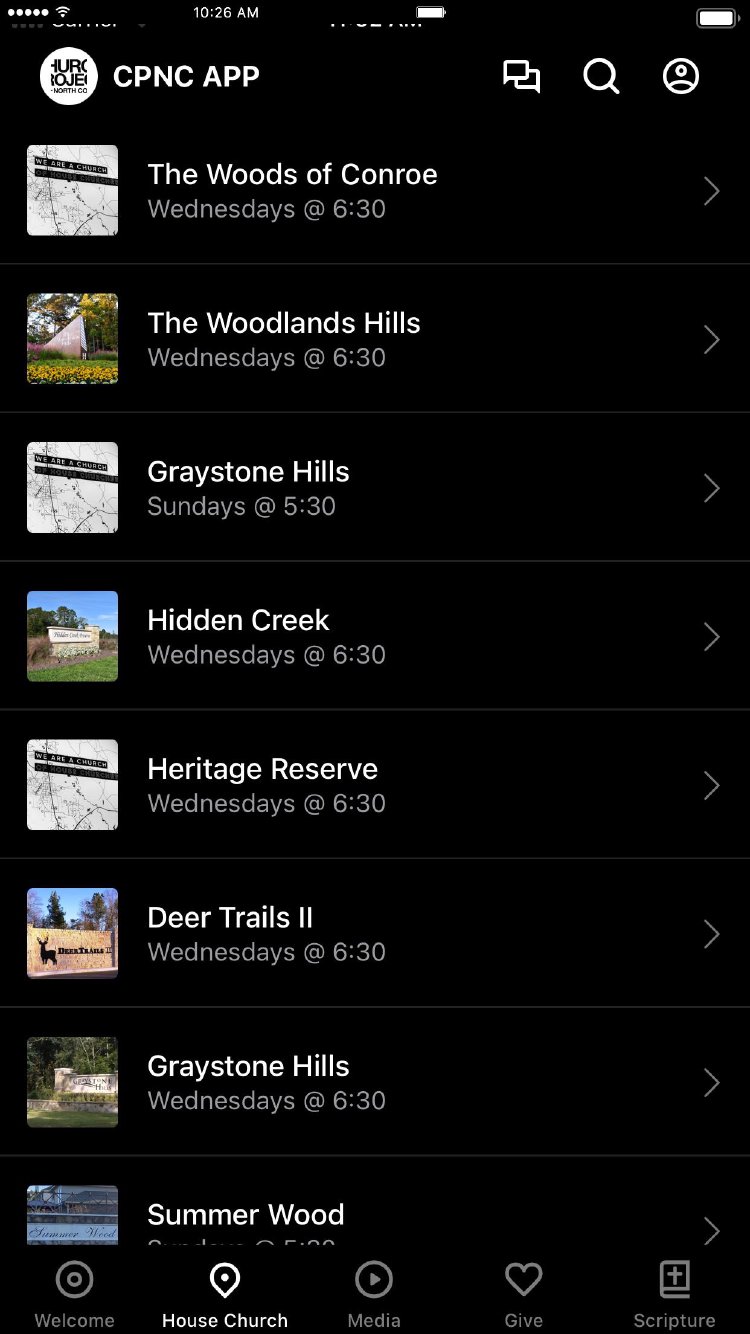View the Hidden Creek house church

click(x=374, y=637)
